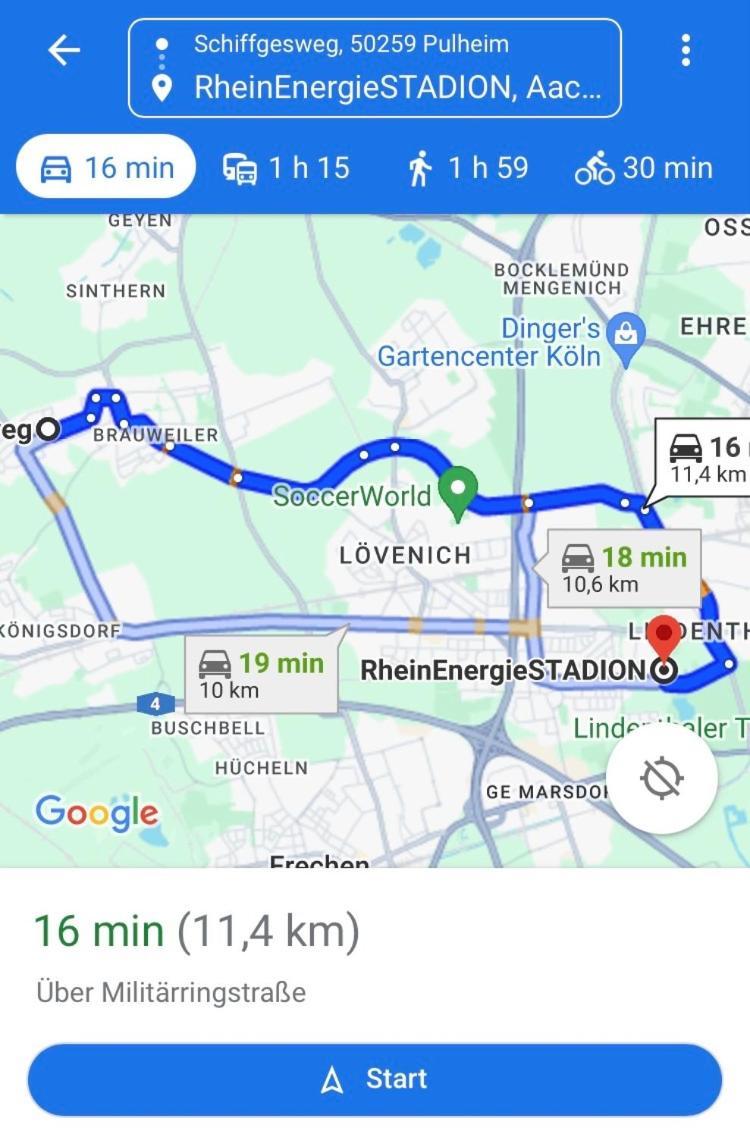Open Dinger's Gartencenter Köln marker
This screenshot has height=1137, width=750.
point(626,332)
